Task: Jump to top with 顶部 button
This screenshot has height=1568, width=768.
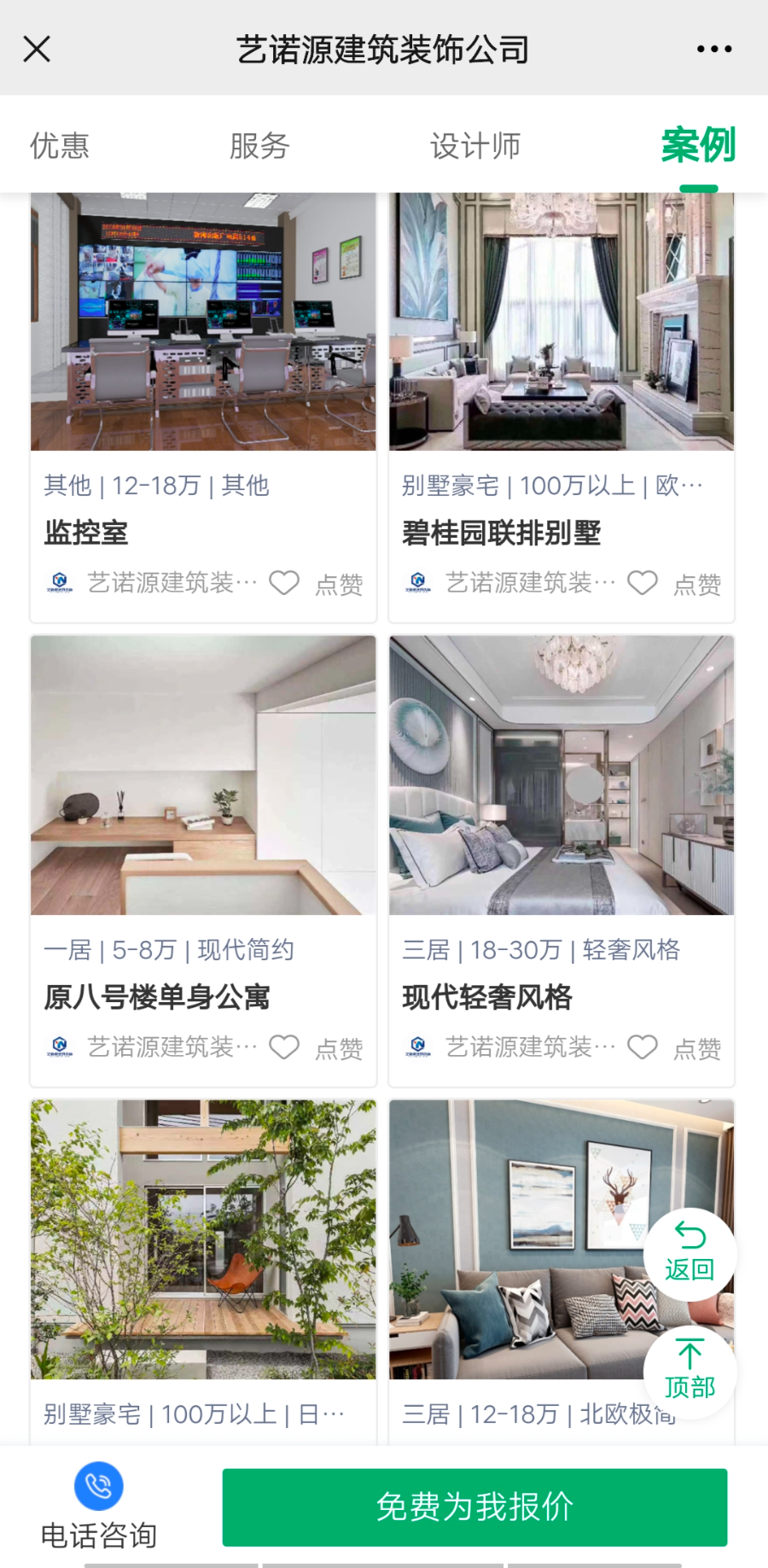Action: click(x=689, y=1371)
